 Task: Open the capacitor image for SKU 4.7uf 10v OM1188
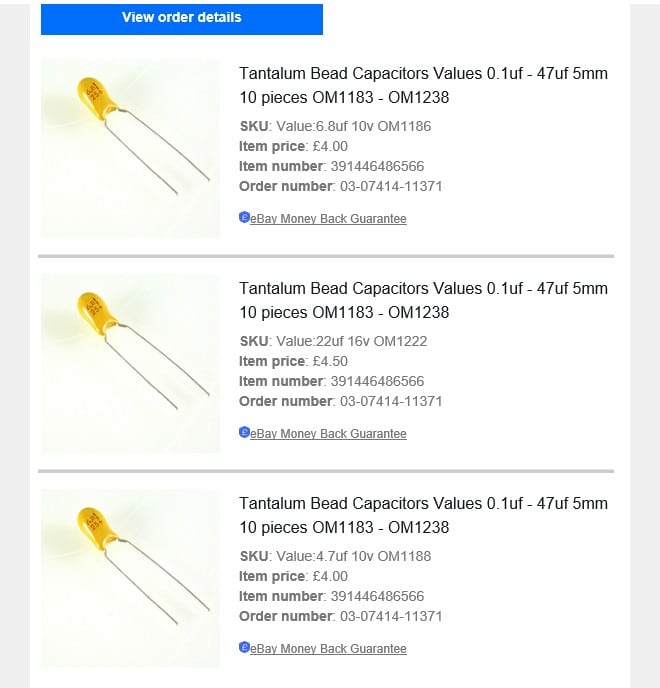(130, 578)
